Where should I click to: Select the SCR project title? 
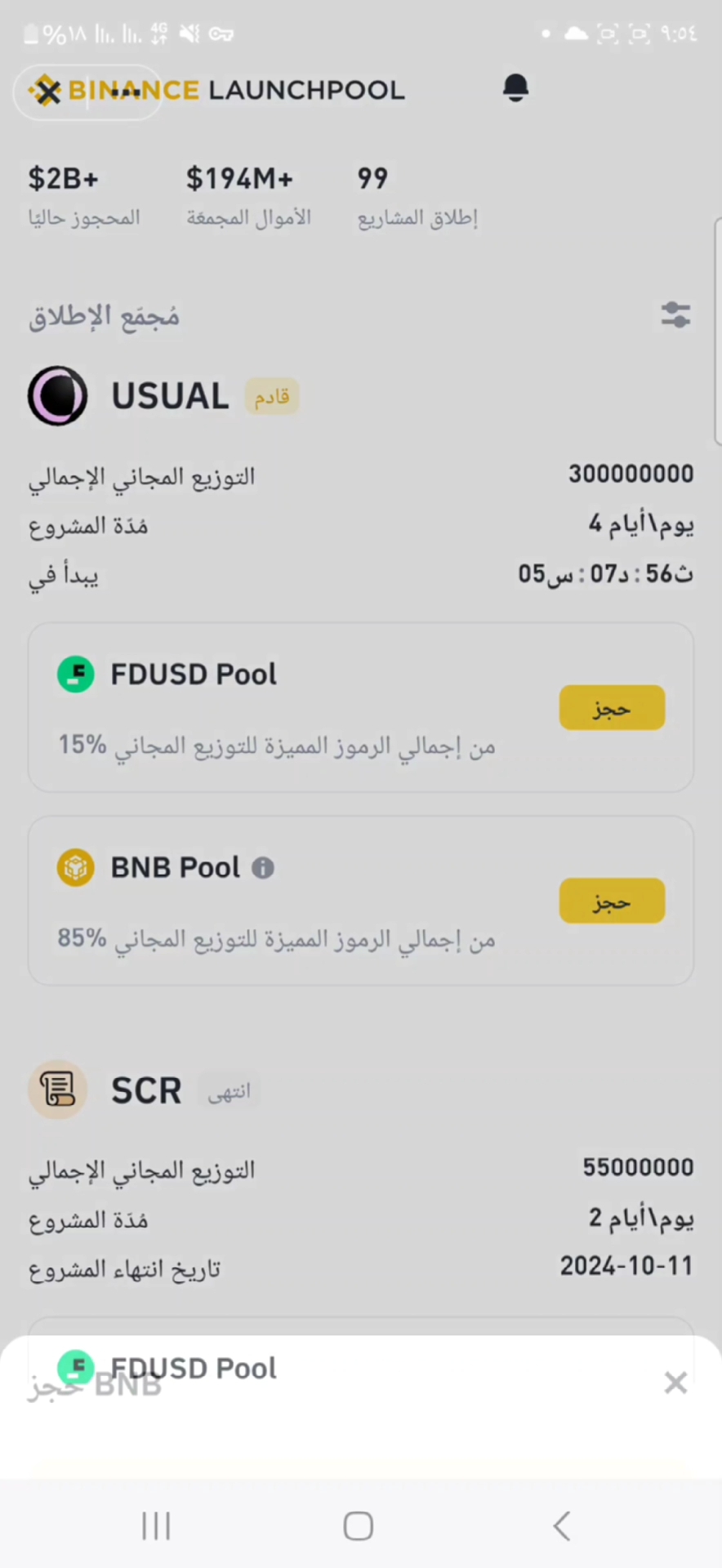(145, 1090)
